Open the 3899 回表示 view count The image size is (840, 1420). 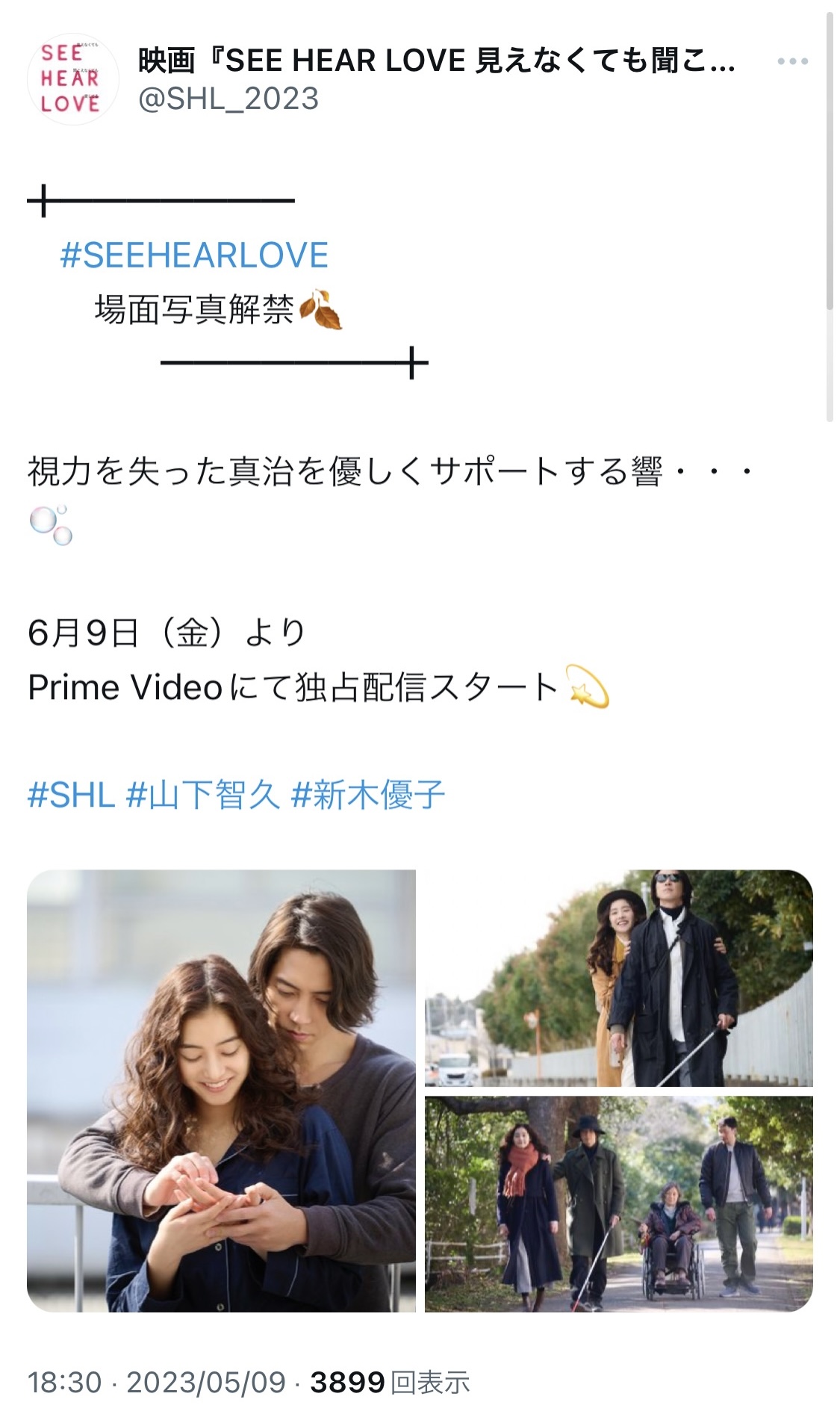click(390, 1383)
